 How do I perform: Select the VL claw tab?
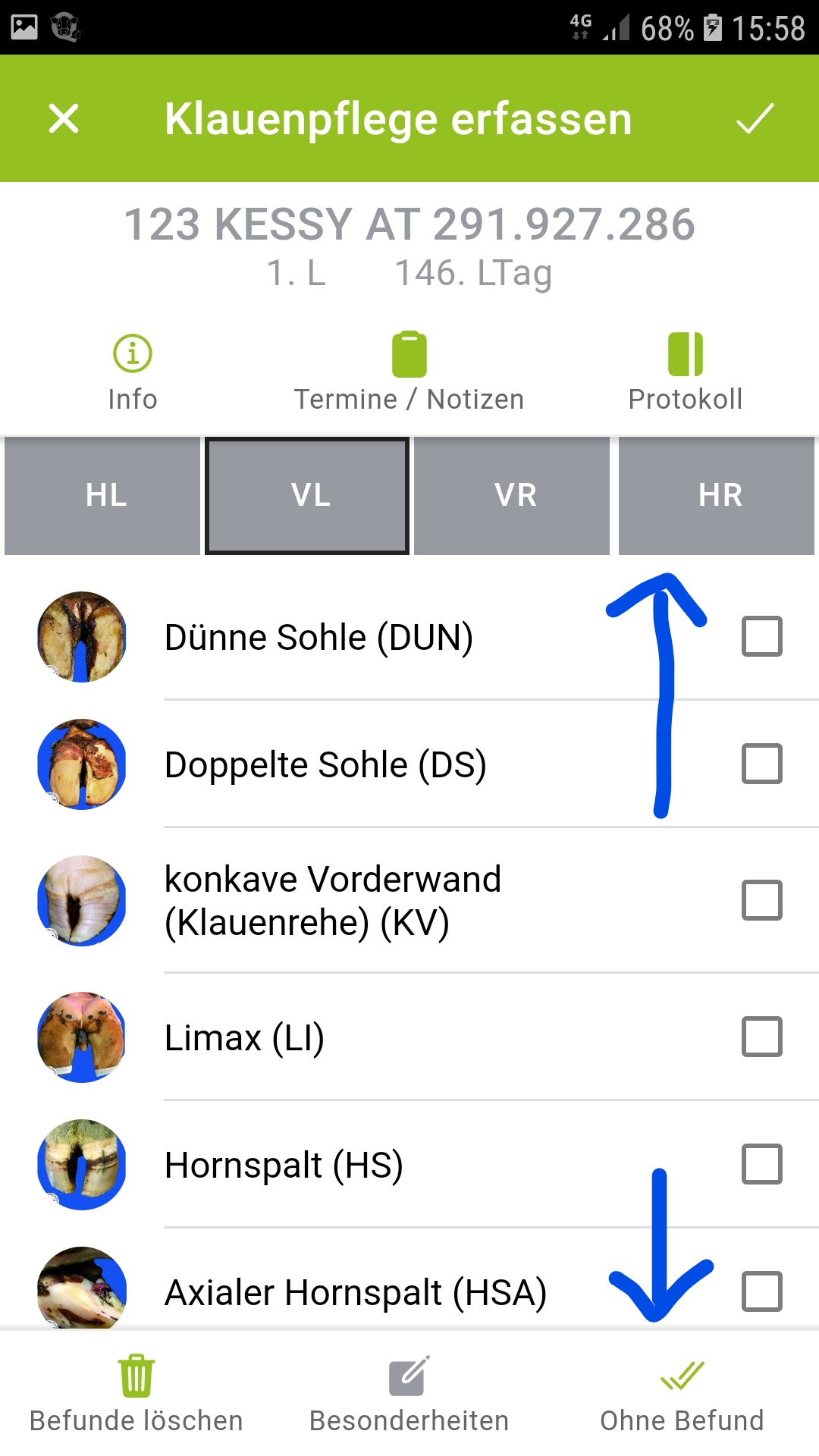tap(308, 495)
